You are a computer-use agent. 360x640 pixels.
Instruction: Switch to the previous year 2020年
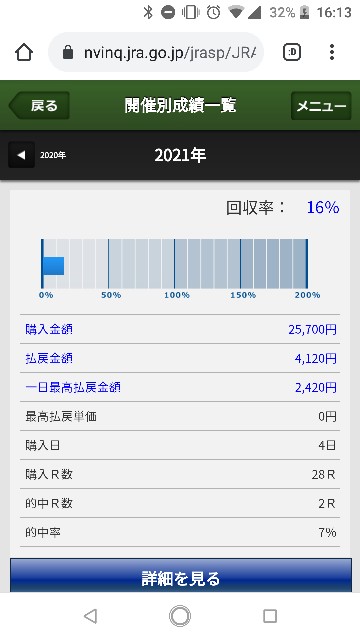[38, 155]
